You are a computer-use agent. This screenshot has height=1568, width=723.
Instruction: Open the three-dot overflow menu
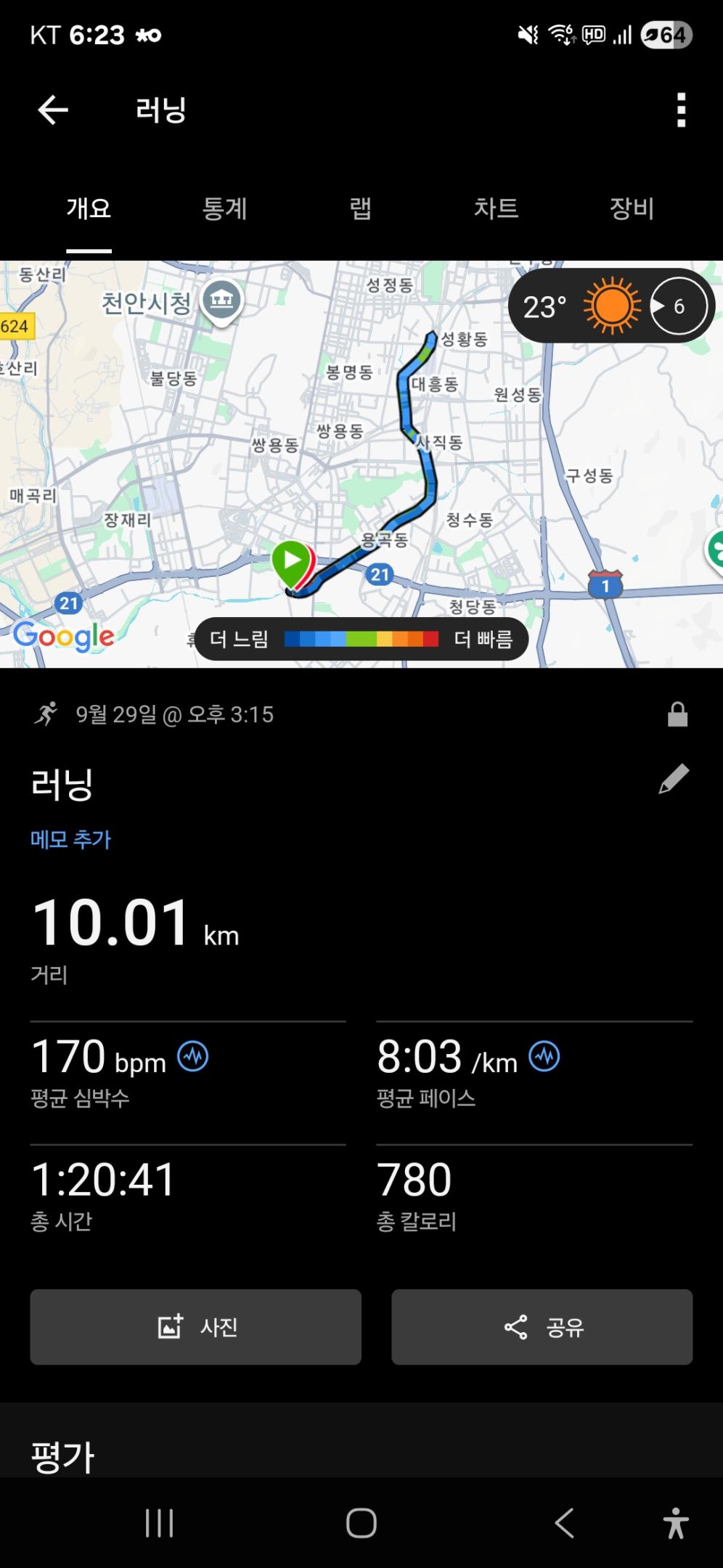pyautogui.click(x=681, y=110)
